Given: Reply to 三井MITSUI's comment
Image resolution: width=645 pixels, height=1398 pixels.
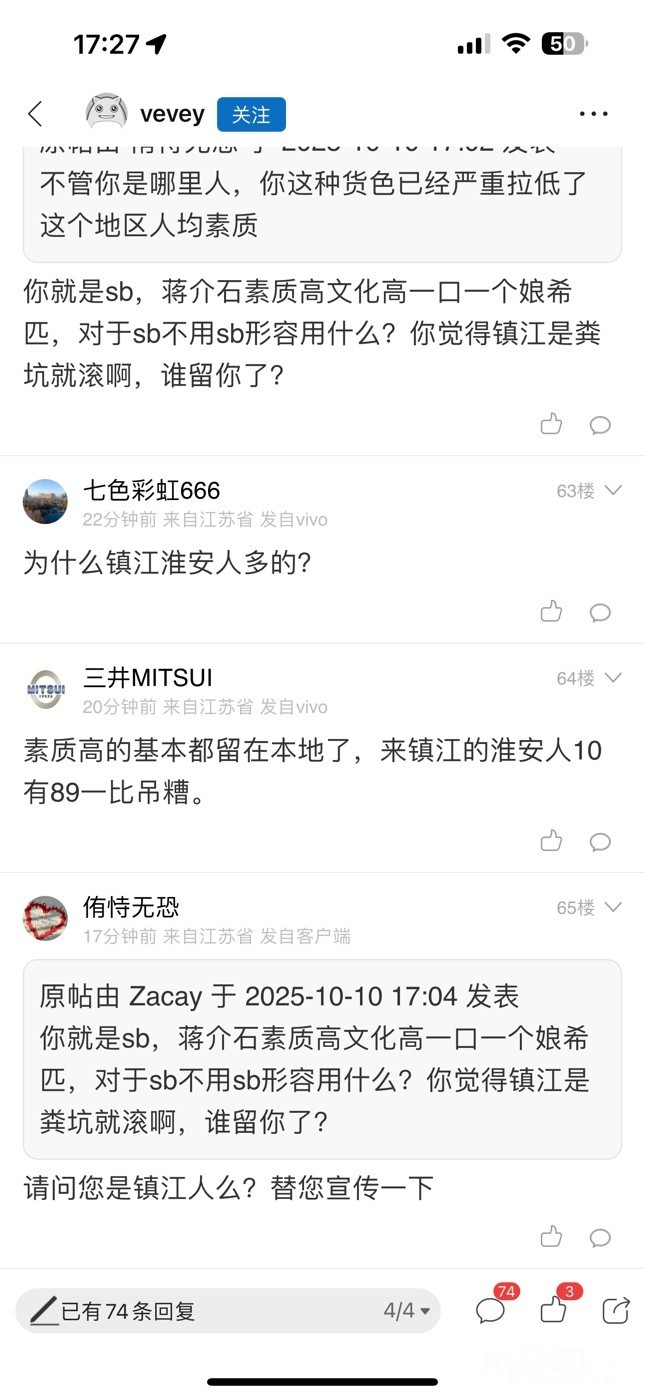Looking at the screenshot, I should (x=600, y=841).
